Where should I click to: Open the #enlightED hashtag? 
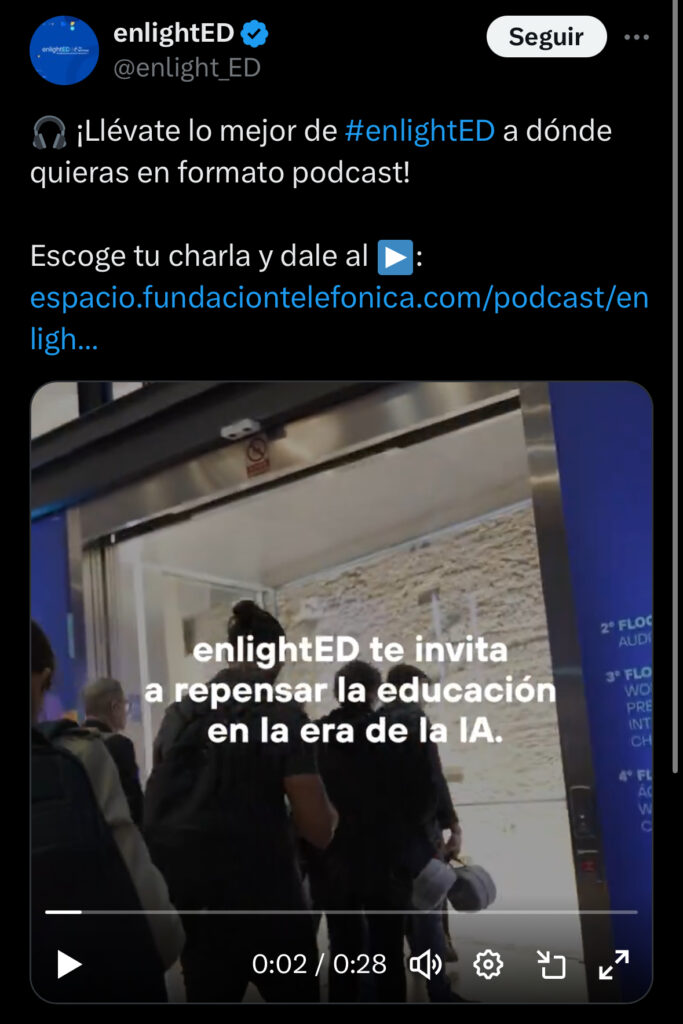click(419, 131)
